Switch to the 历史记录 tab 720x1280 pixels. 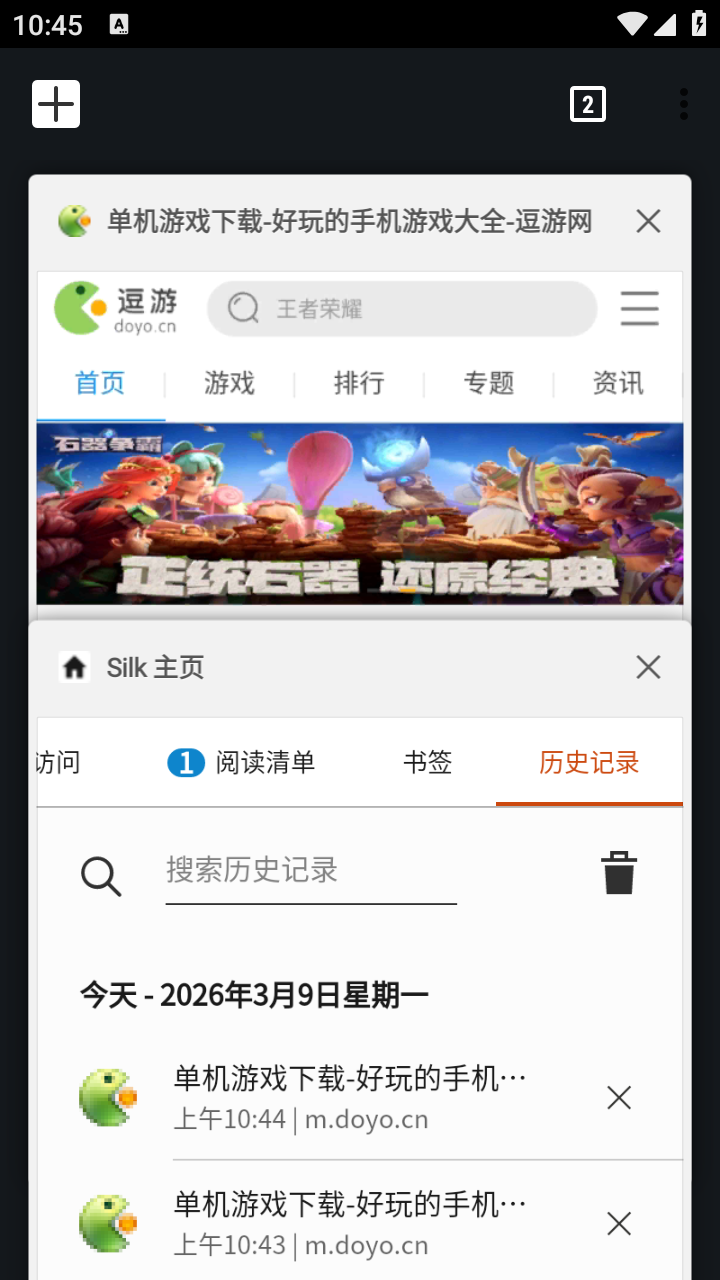click(589, 761)
